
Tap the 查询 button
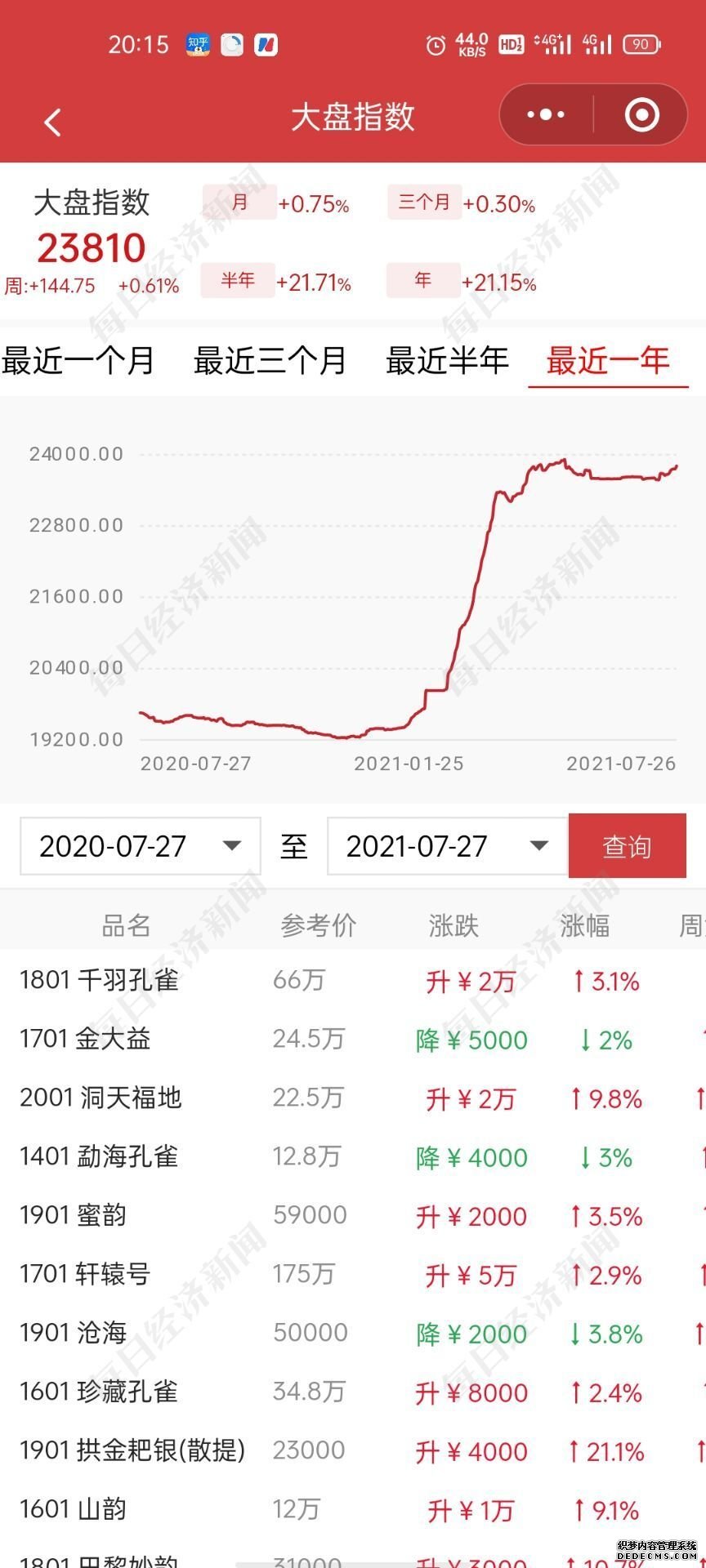627,846
